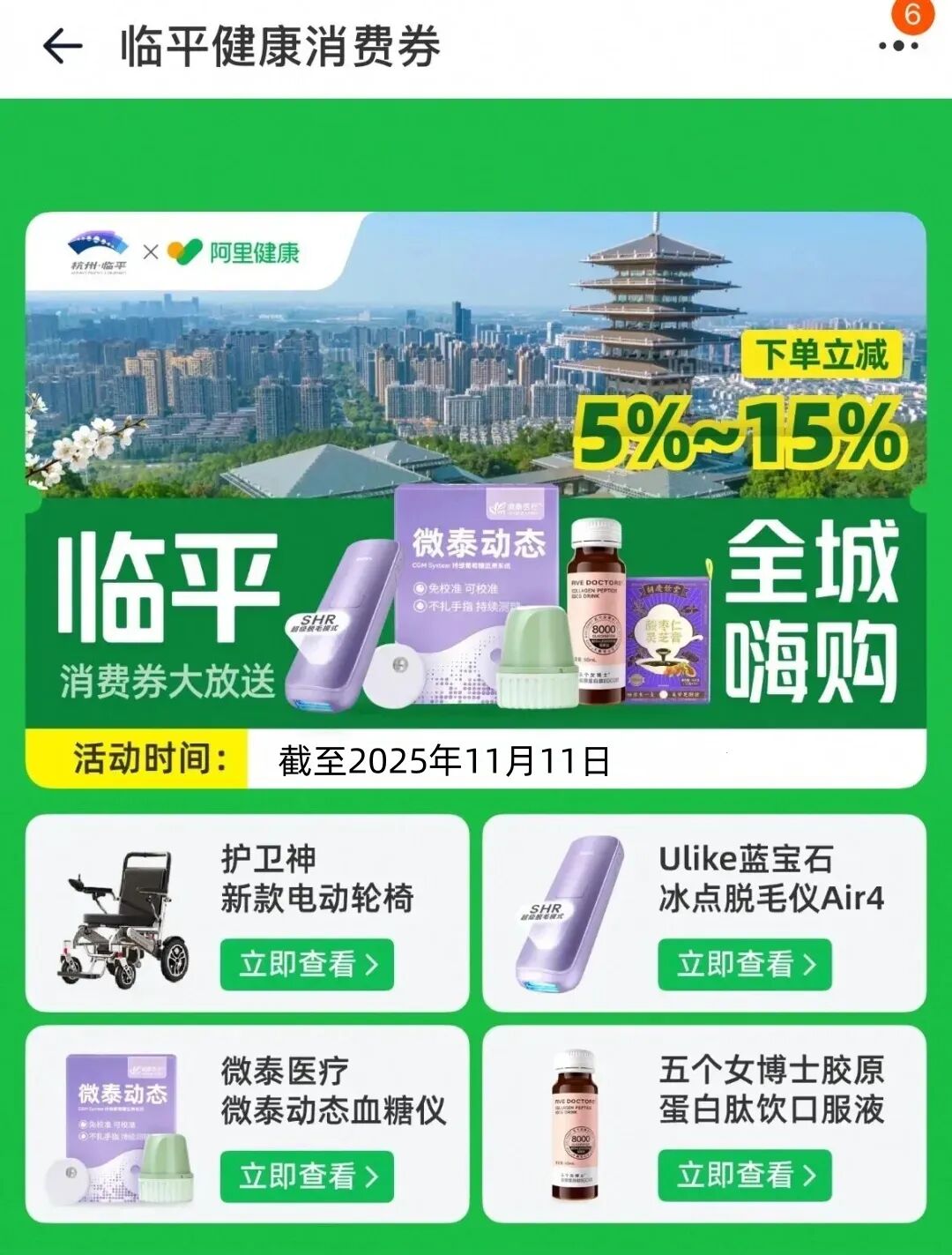
Task: Tap 立即查看 for Ulike蓝宝石冰点脱毛仪Air4
Action: 745,964
